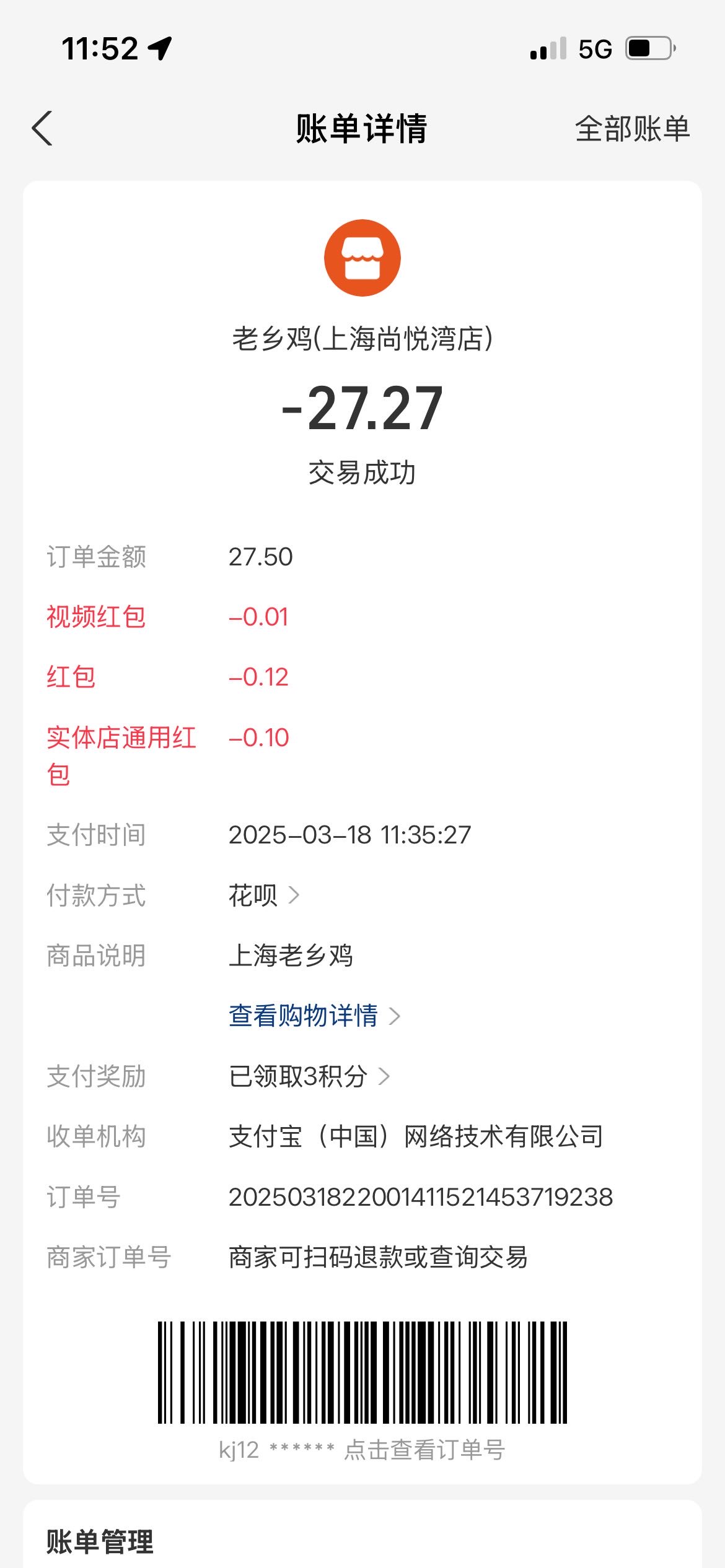
Task: Open 全部账单 to view all bills
Action: tap(632, 129)
